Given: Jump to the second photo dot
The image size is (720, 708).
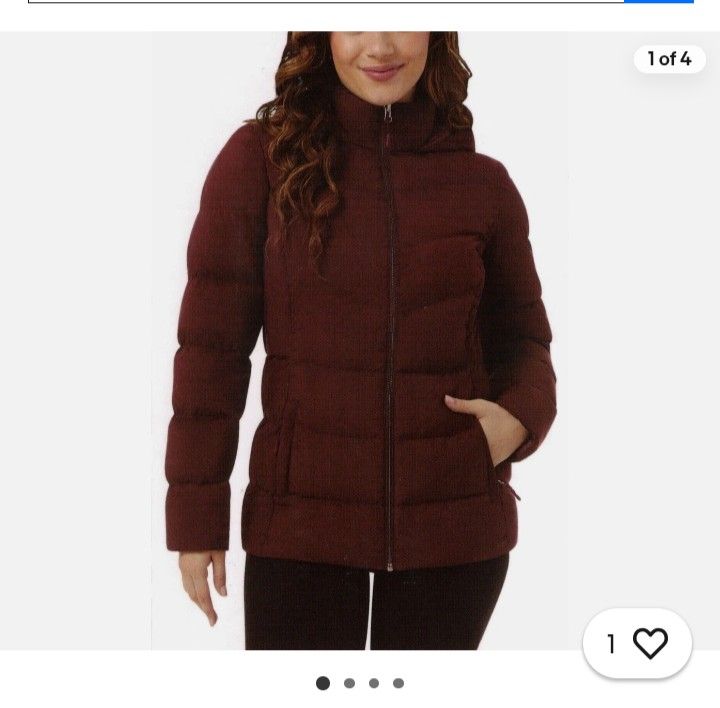Looking at the screenshot, I should (x=349, y=684).
